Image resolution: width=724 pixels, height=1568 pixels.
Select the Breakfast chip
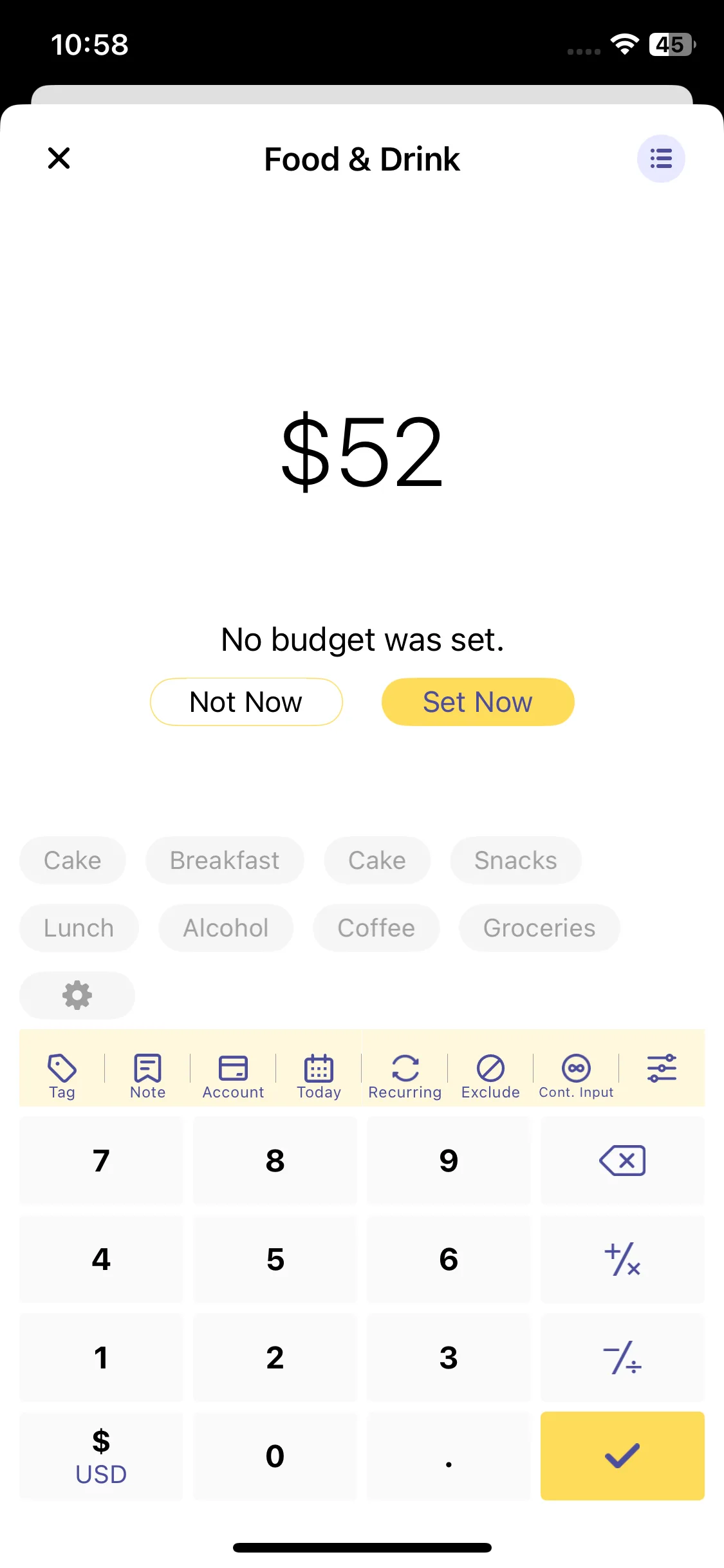pos(225,861)
